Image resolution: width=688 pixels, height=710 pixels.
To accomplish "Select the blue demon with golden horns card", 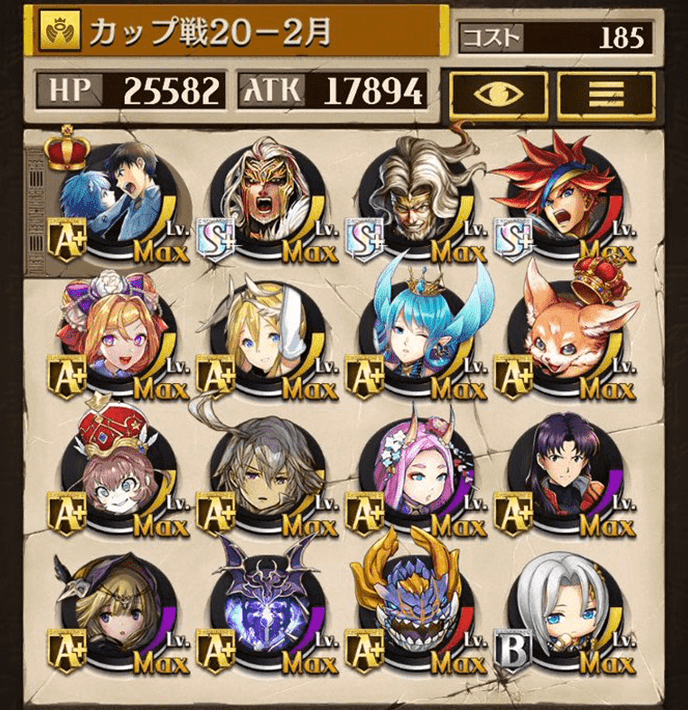I will (x=415, y=610).
